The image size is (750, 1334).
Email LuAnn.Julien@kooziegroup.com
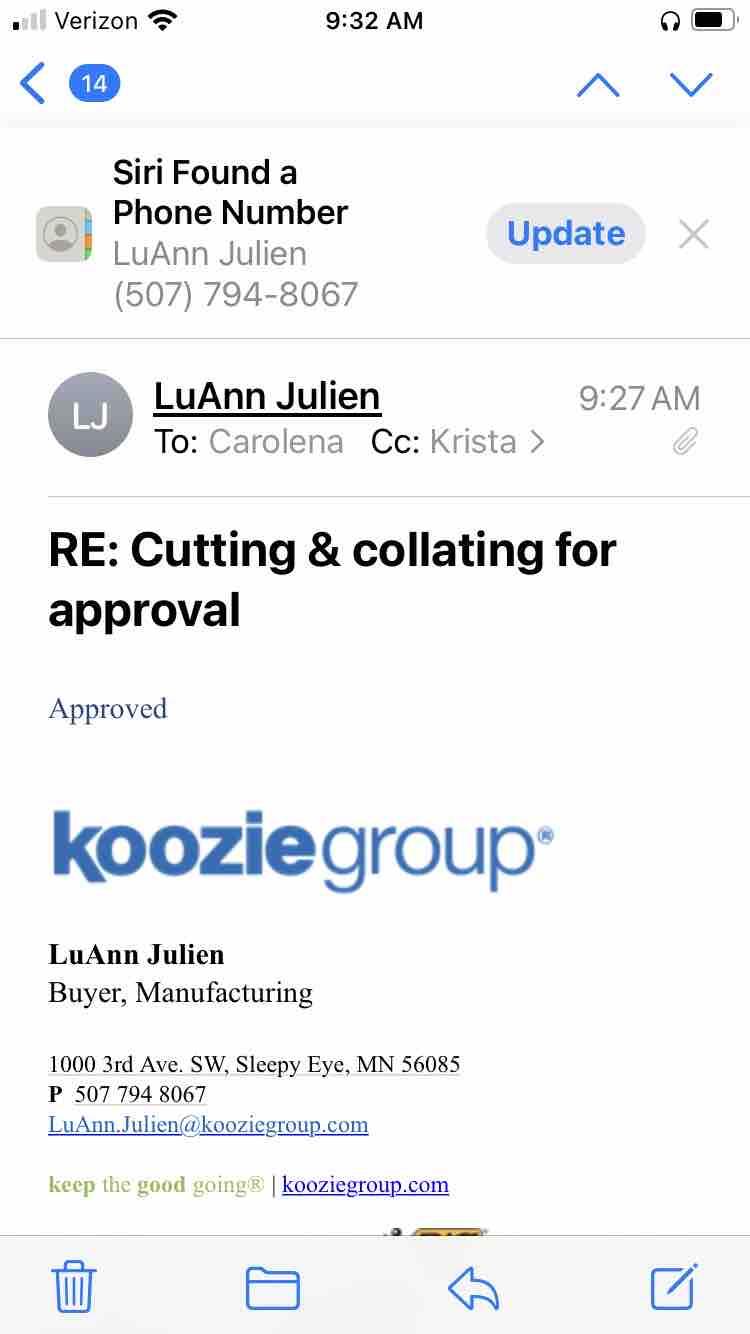pyautogui.click(x=208, y=1124)
